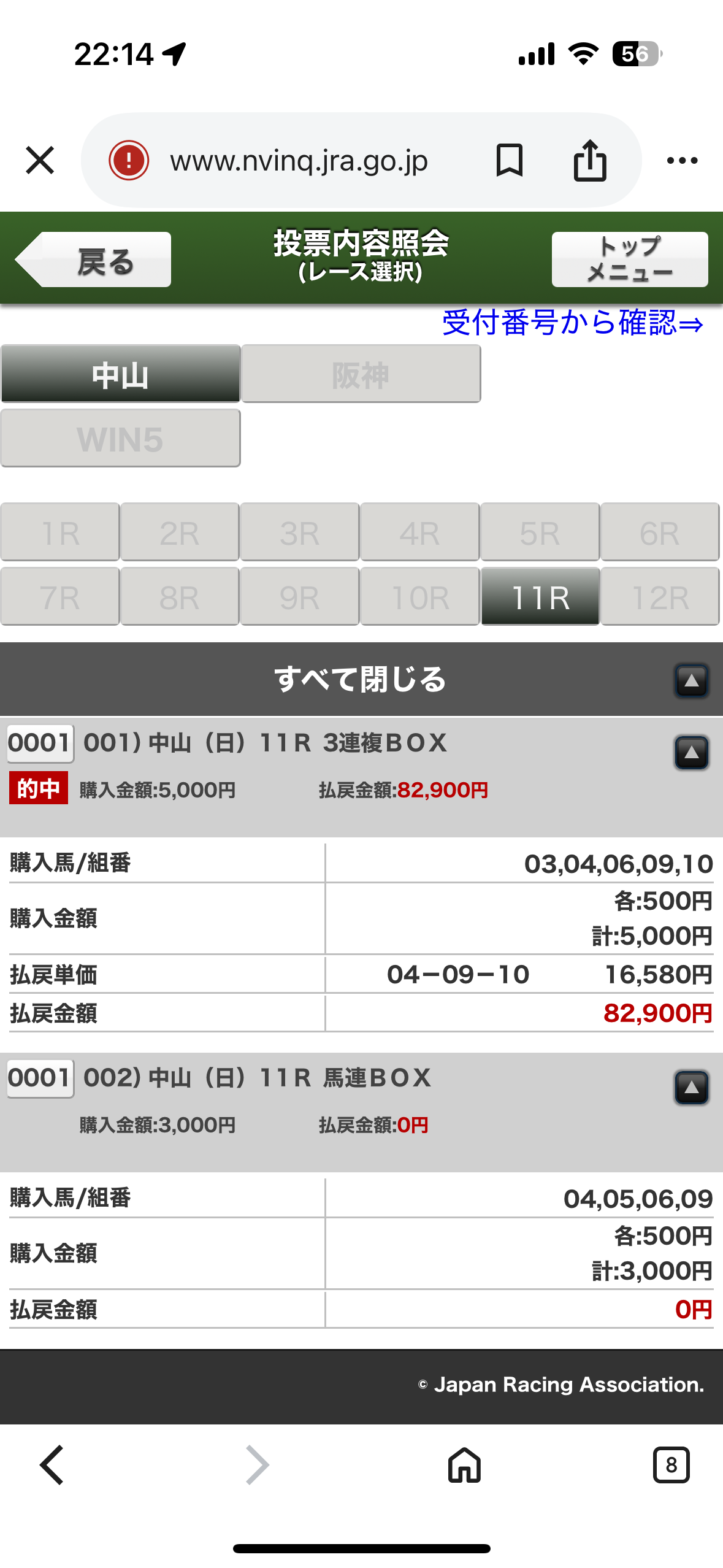The width and height of the screenshot is (723, 1568).
Task: Tap the URL address bar
Action: pyautogui.click(x=299, y=161)
